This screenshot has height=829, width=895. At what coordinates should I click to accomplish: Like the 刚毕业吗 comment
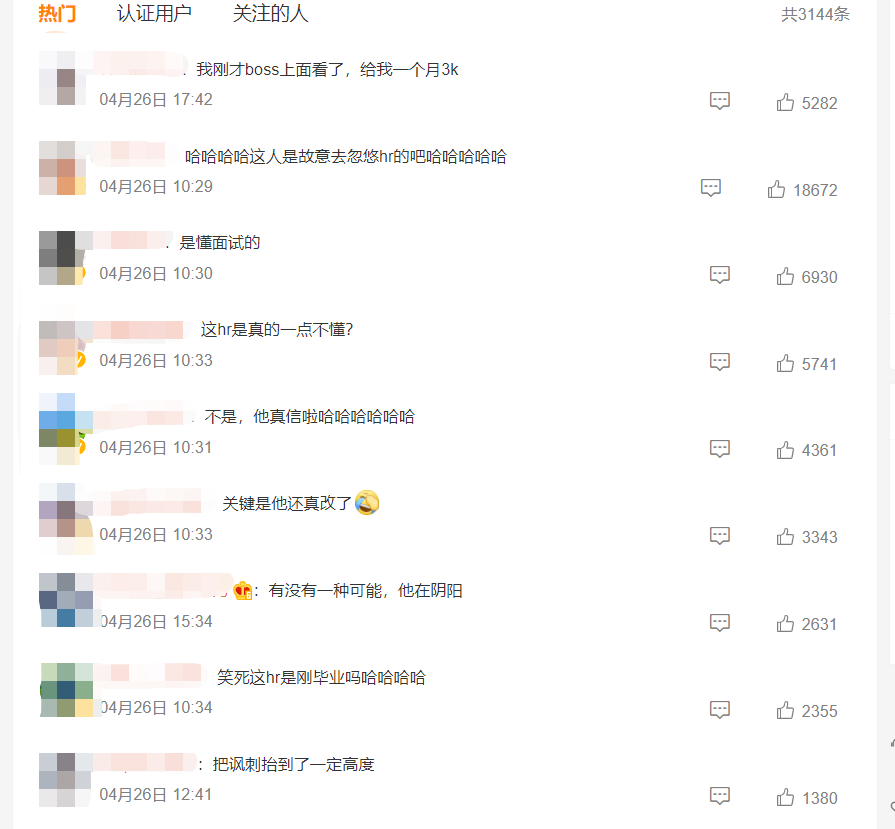[786, 711]
